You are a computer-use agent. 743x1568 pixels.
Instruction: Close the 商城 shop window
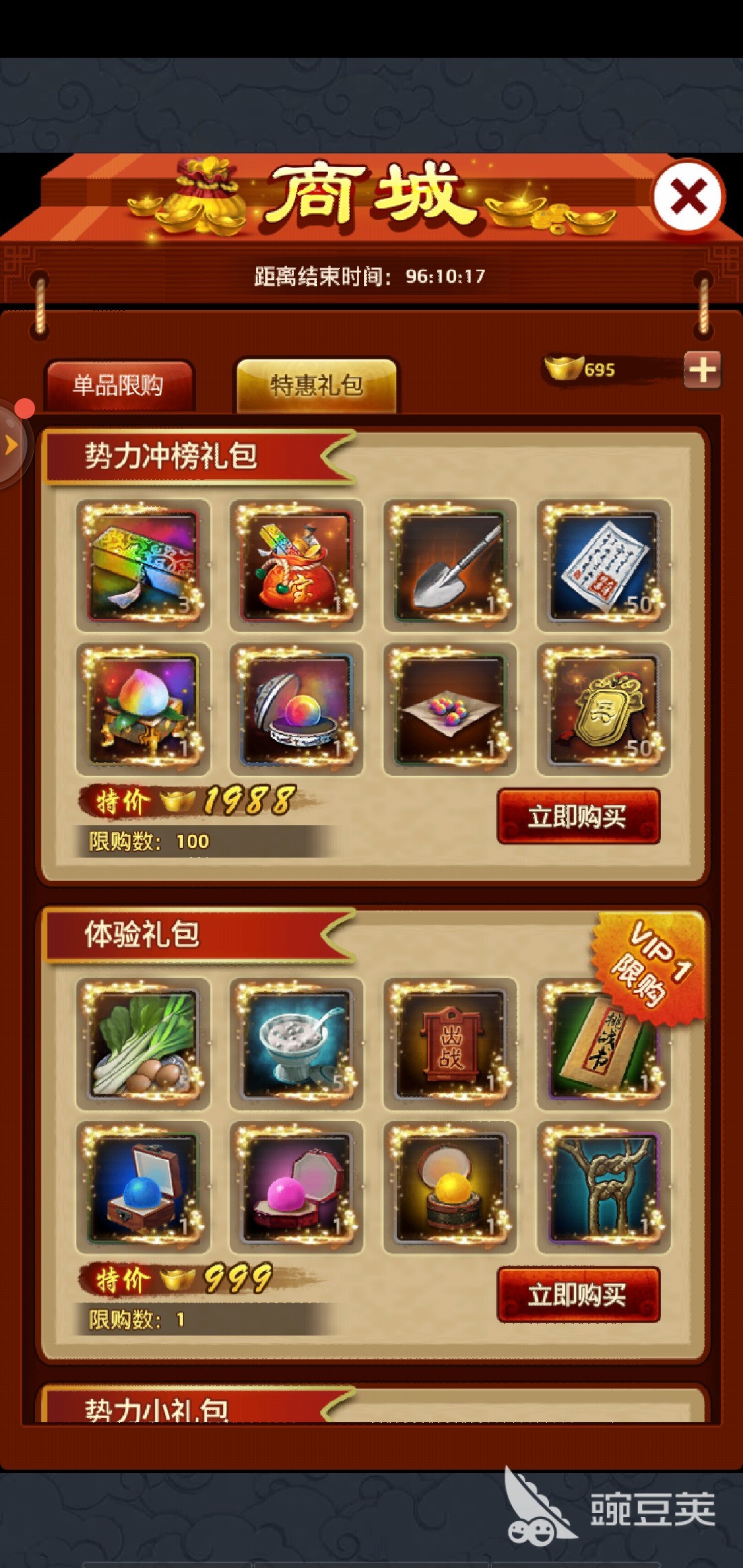pyautogui.click(x=688, y=197)
